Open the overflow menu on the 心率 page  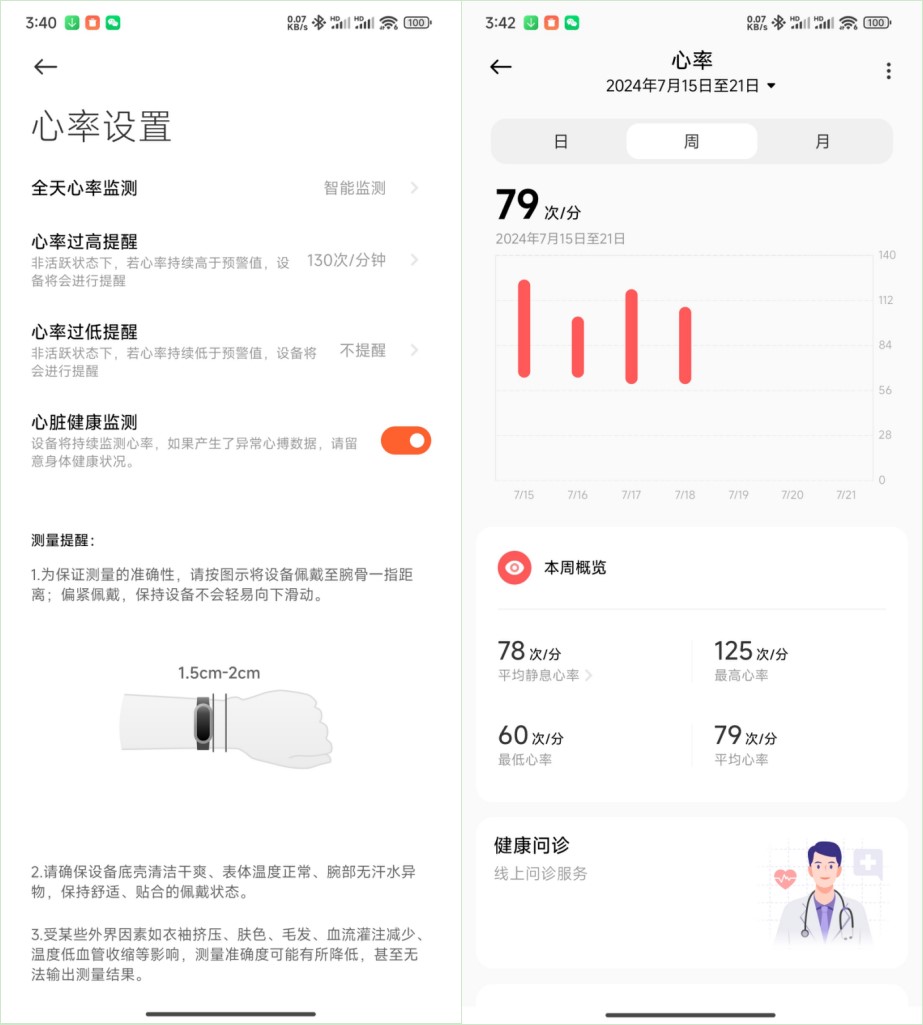click(x=888, y=71)
